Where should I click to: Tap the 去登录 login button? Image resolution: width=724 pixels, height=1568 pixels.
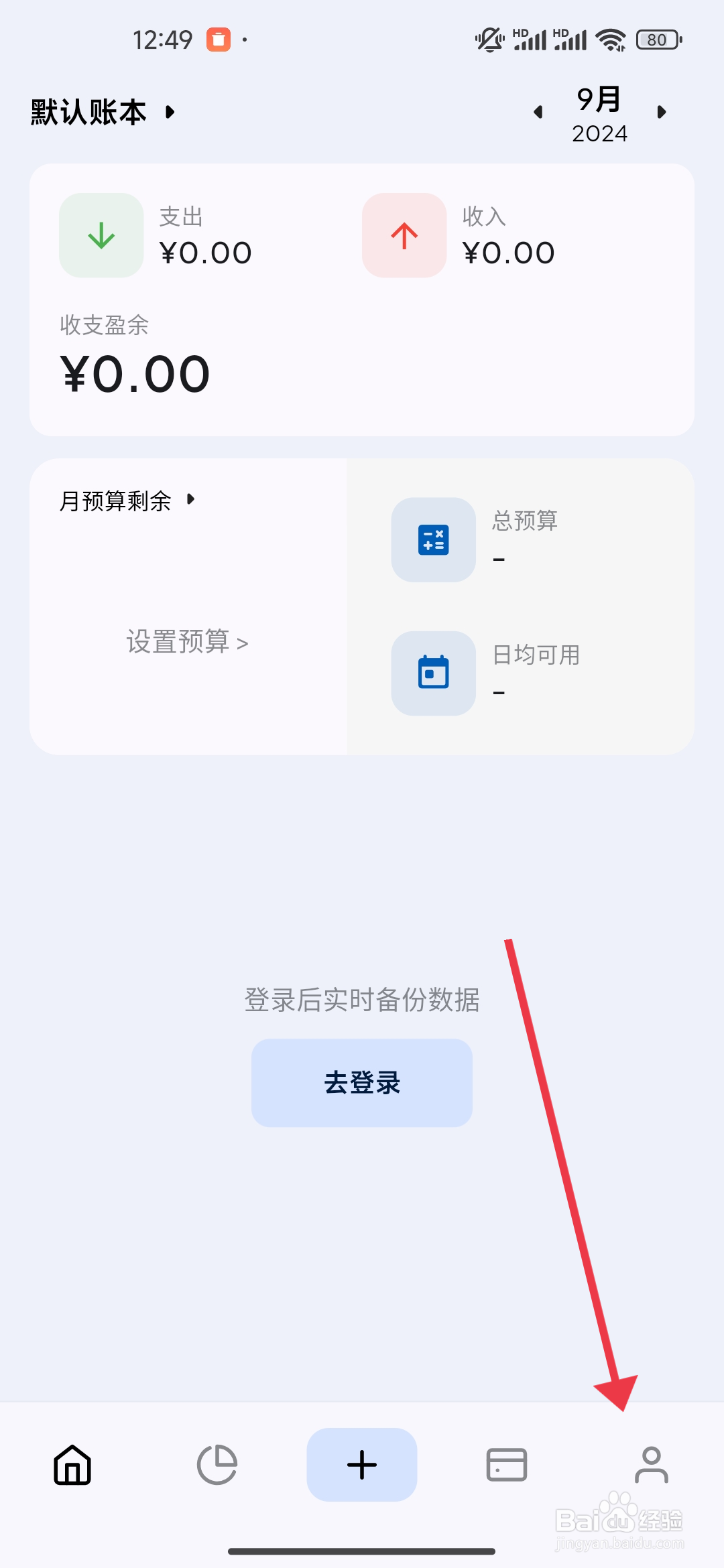pyautogui.click(x=361, y=1084)
